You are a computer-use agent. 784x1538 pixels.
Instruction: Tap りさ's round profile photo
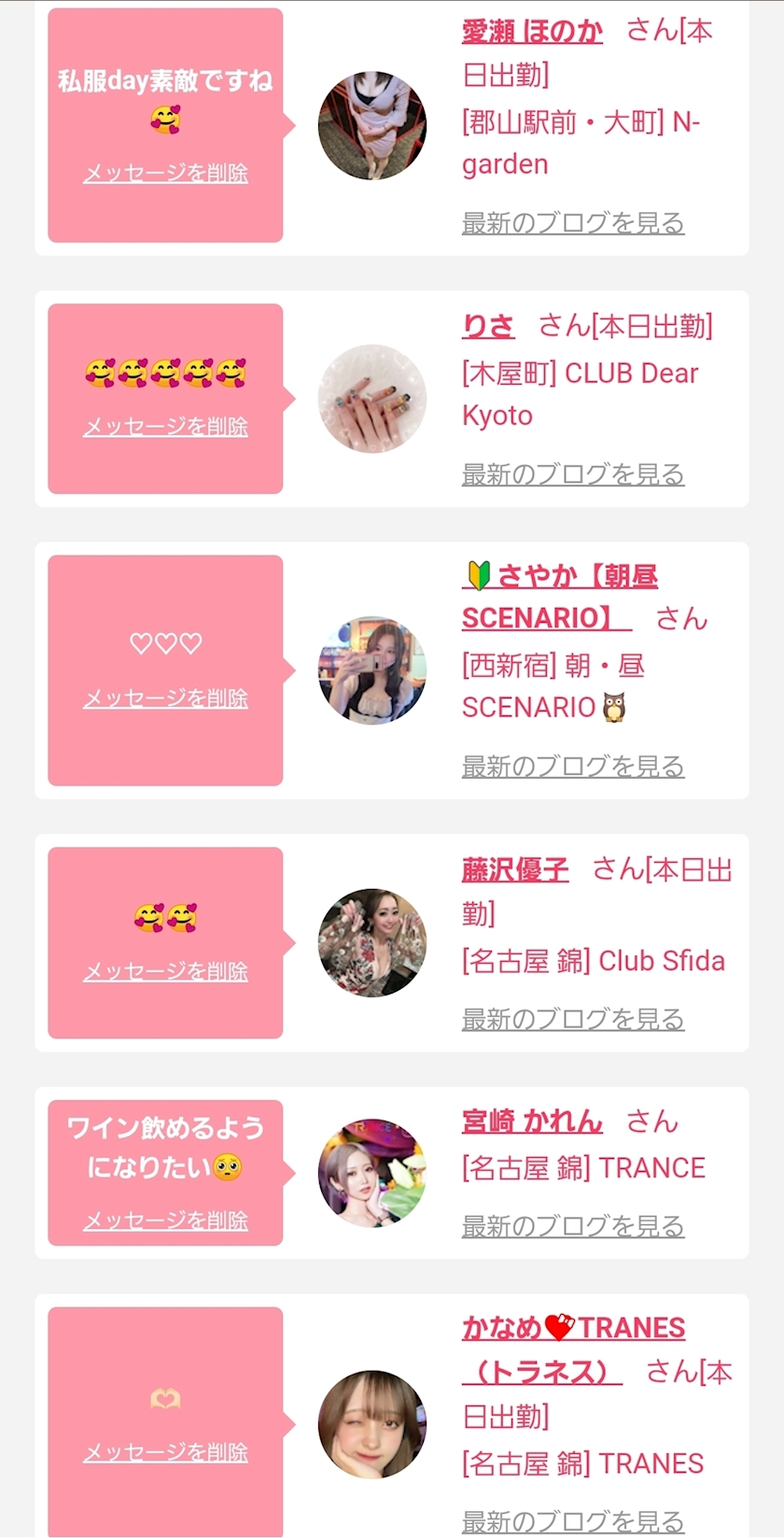point(372,399)
